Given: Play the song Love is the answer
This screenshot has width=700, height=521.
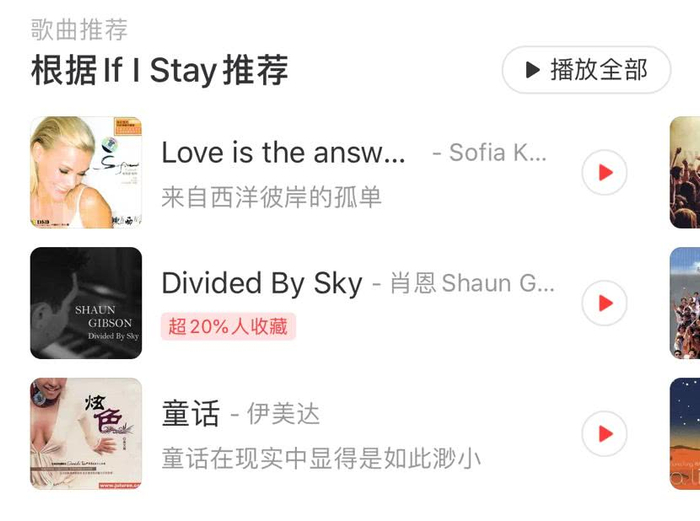Looking at the screenshot, I should [x=604, y=172].
